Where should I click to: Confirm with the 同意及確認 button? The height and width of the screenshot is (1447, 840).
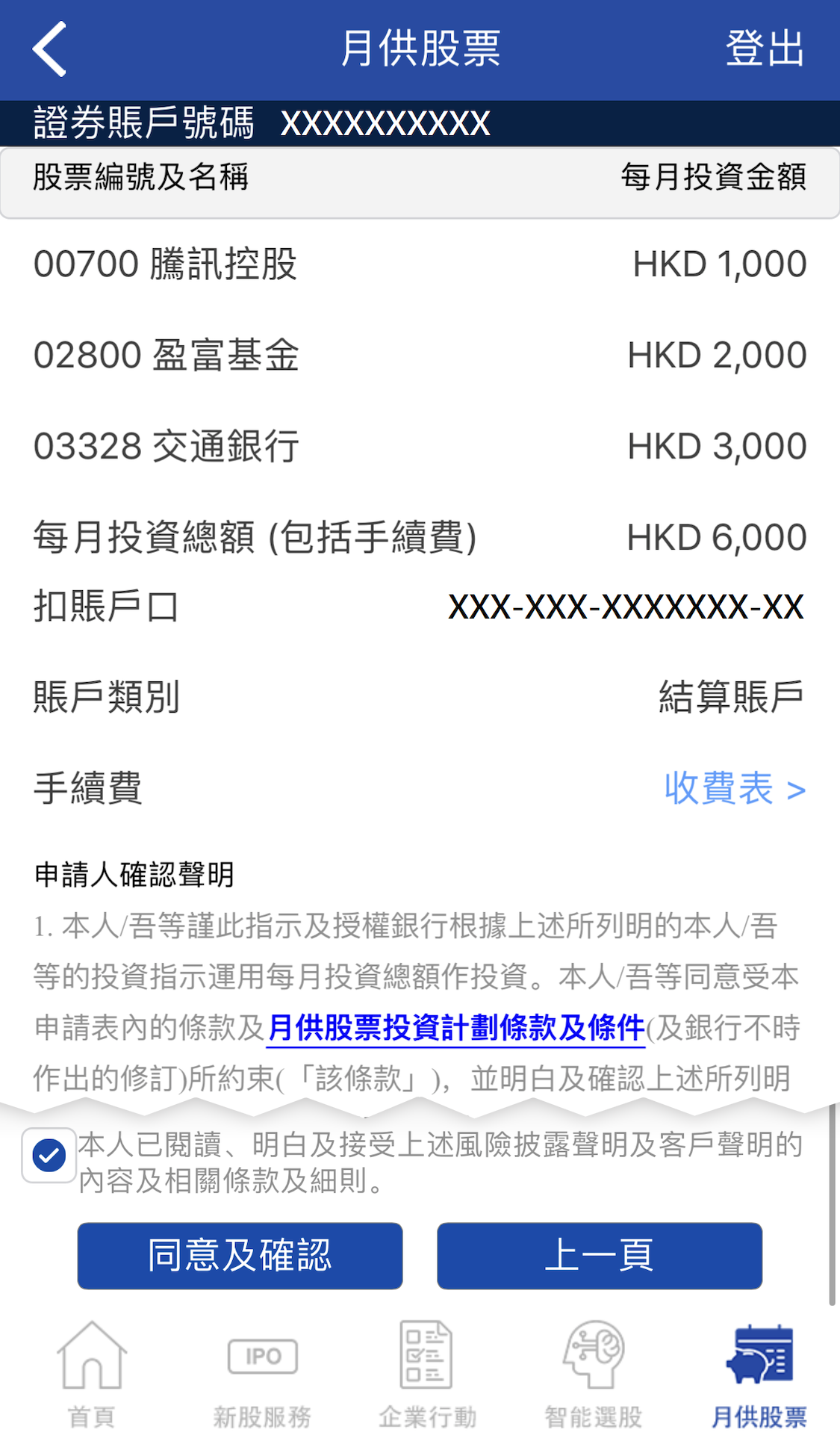tap(240, 1256)
